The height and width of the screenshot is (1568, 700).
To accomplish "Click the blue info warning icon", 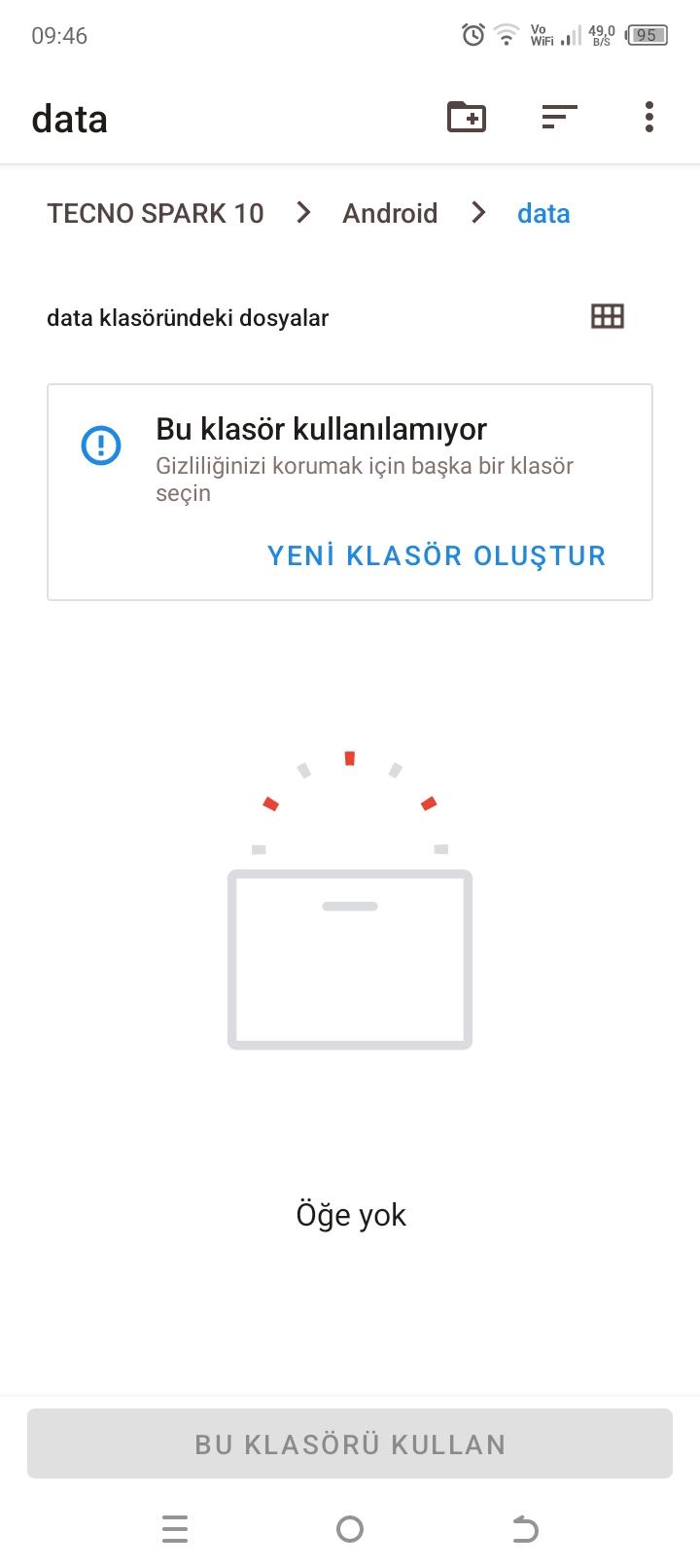I will [101, 445].
